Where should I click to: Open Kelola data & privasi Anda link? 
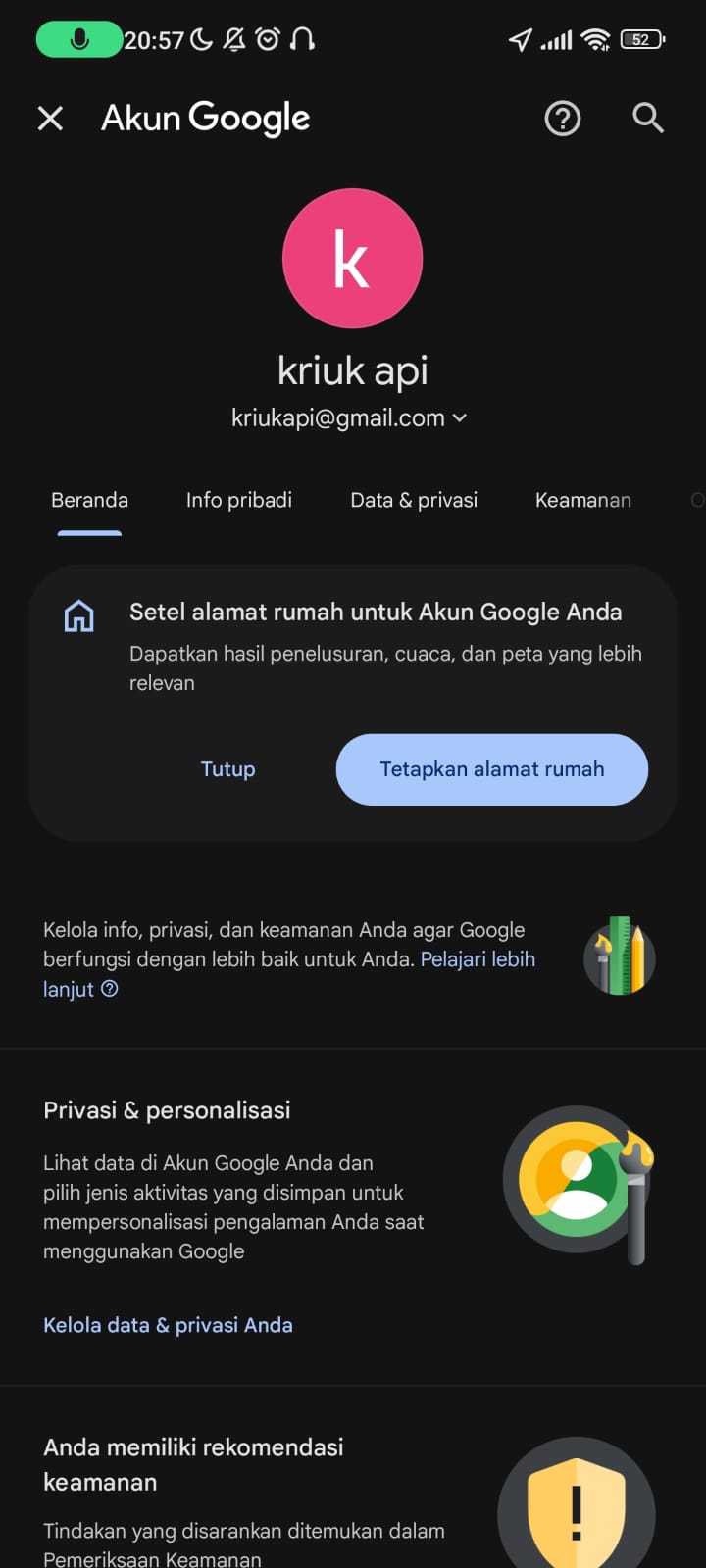pos(168,1325)
